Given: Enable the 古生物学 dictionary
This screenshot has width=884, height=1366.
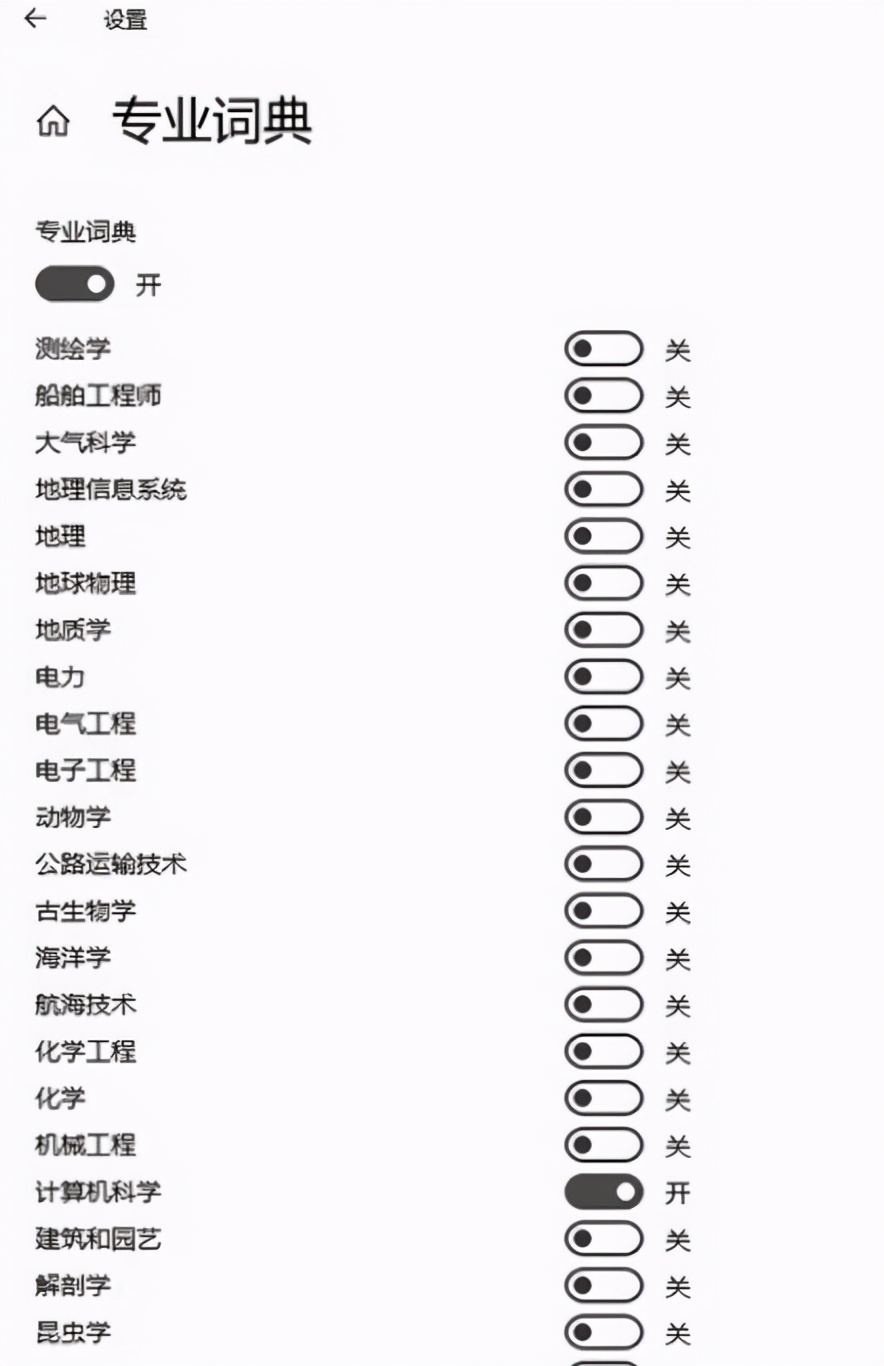Looking at the screenshot, I should [x=603, y=911].
